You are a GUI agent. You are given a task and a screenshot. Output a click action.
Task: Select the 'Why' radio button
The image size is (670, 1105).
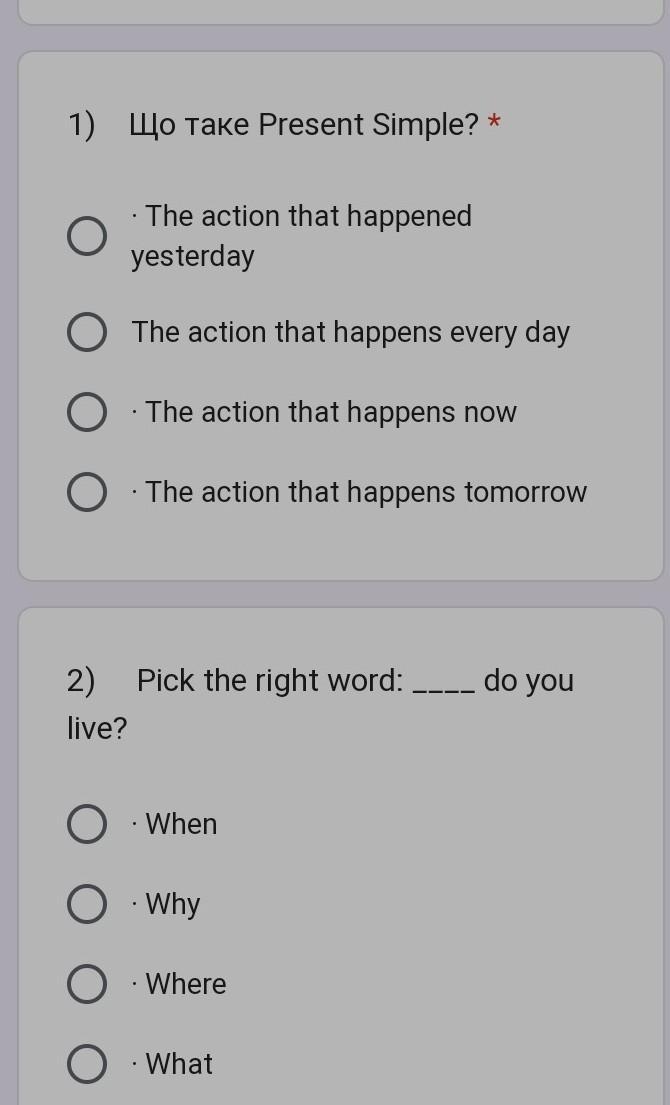87,903
